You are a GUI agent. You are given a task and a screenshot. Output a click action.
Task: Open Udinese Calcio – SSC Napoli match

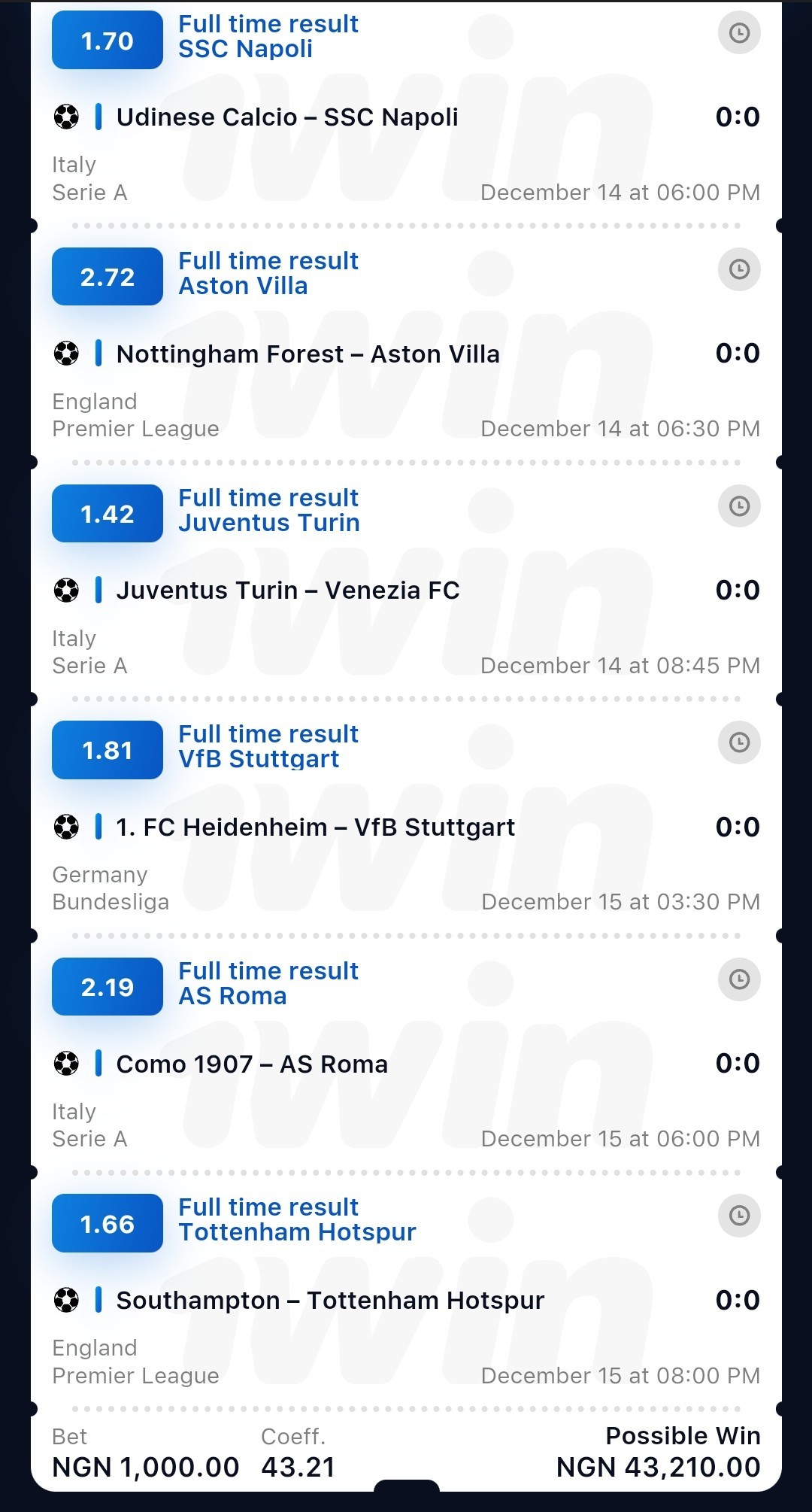point(287,117)
